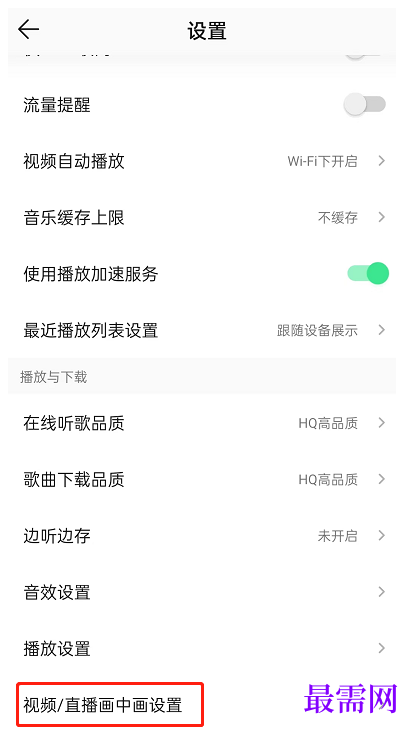Open 音乐缓存上限 setting

tap(202, 217)
